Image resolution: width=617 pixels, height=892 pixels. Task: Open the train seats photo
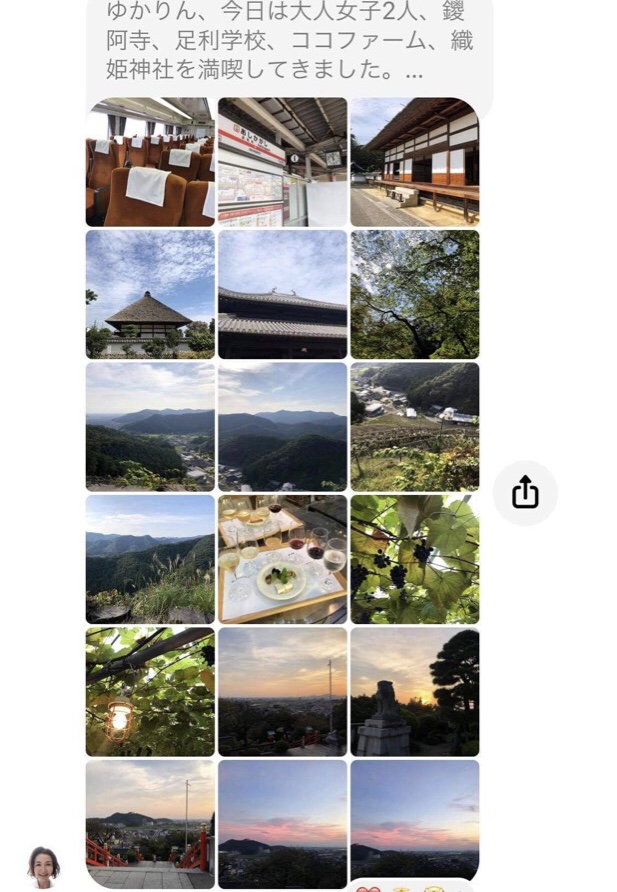150,162
